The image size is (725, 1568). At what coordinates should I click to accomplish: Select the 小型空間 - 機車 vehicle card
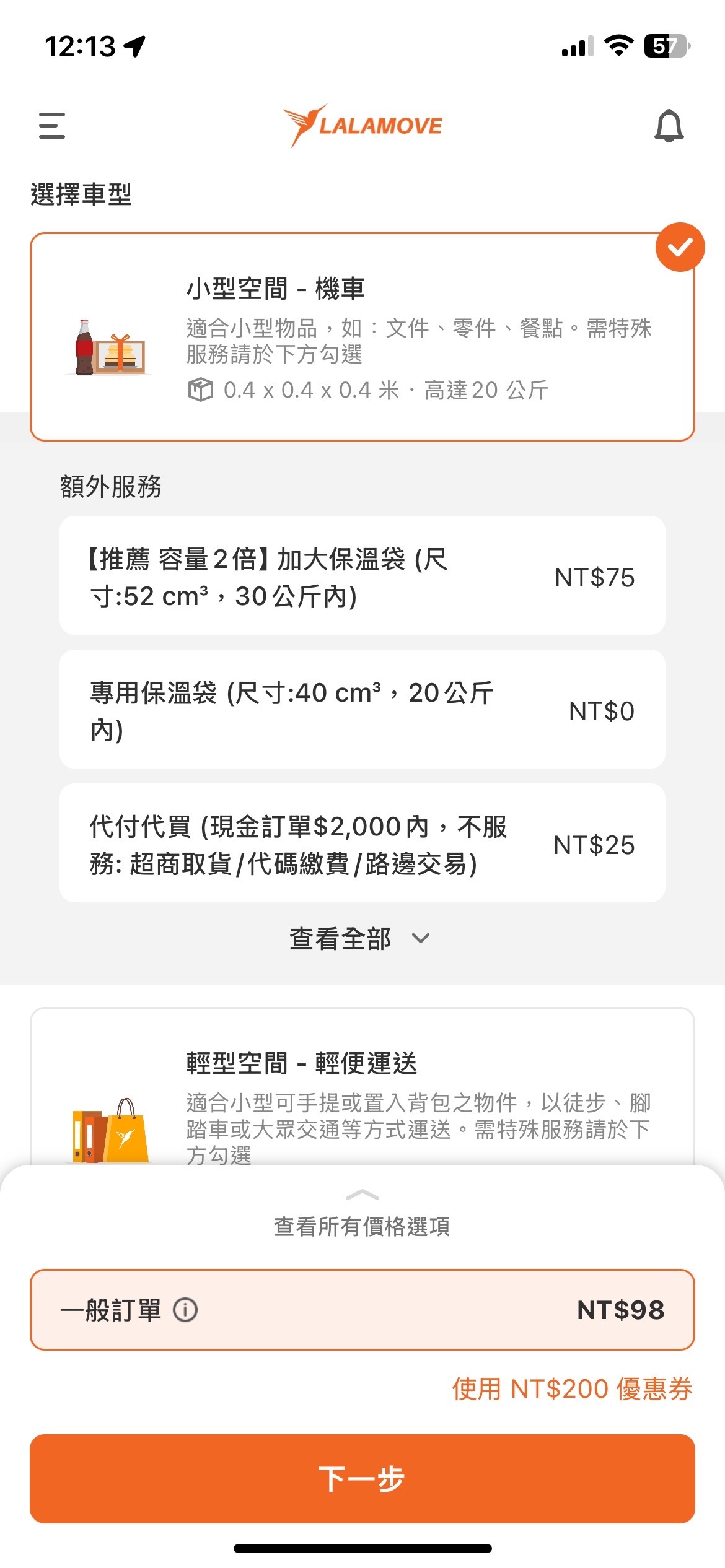click(x=362, y=337)
